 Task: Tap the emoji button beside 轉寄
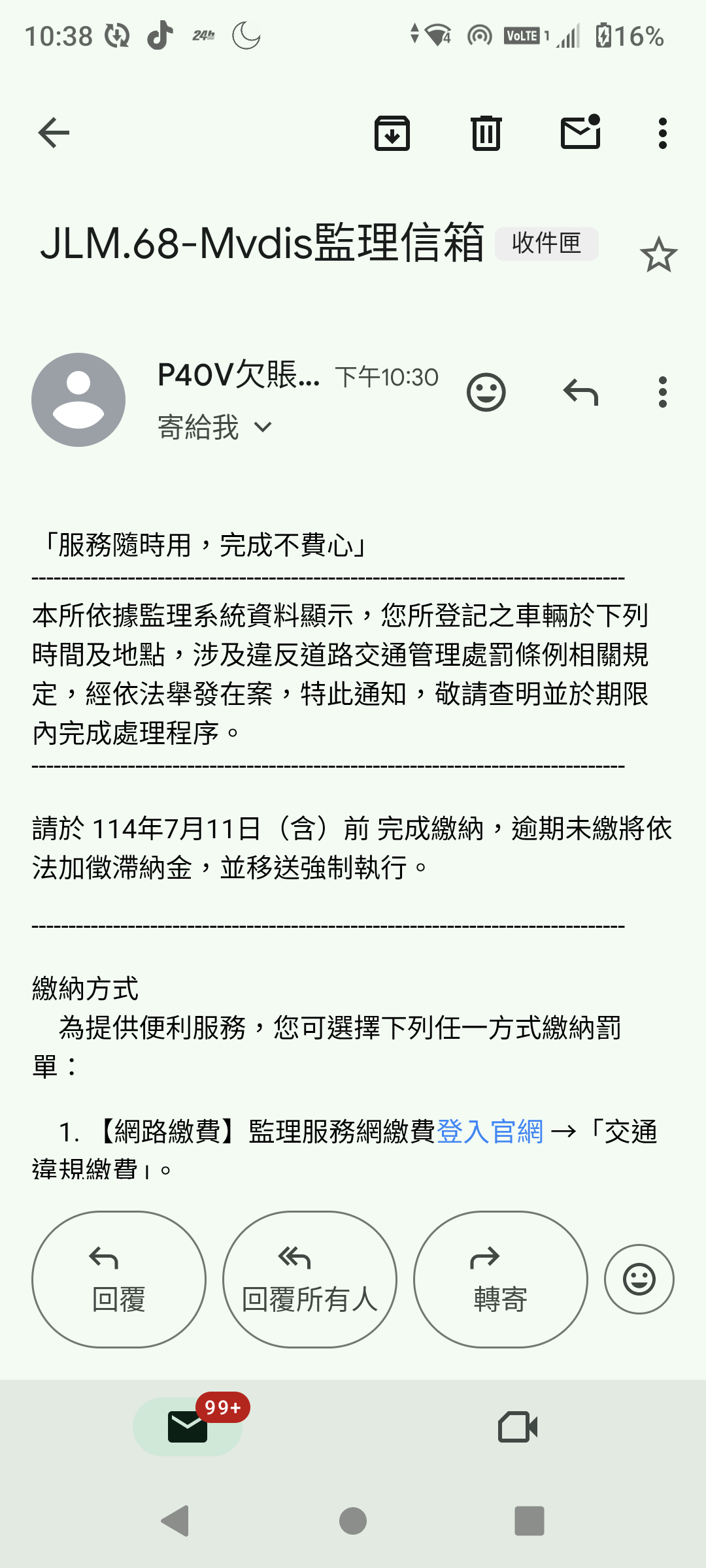point(639,1279)
